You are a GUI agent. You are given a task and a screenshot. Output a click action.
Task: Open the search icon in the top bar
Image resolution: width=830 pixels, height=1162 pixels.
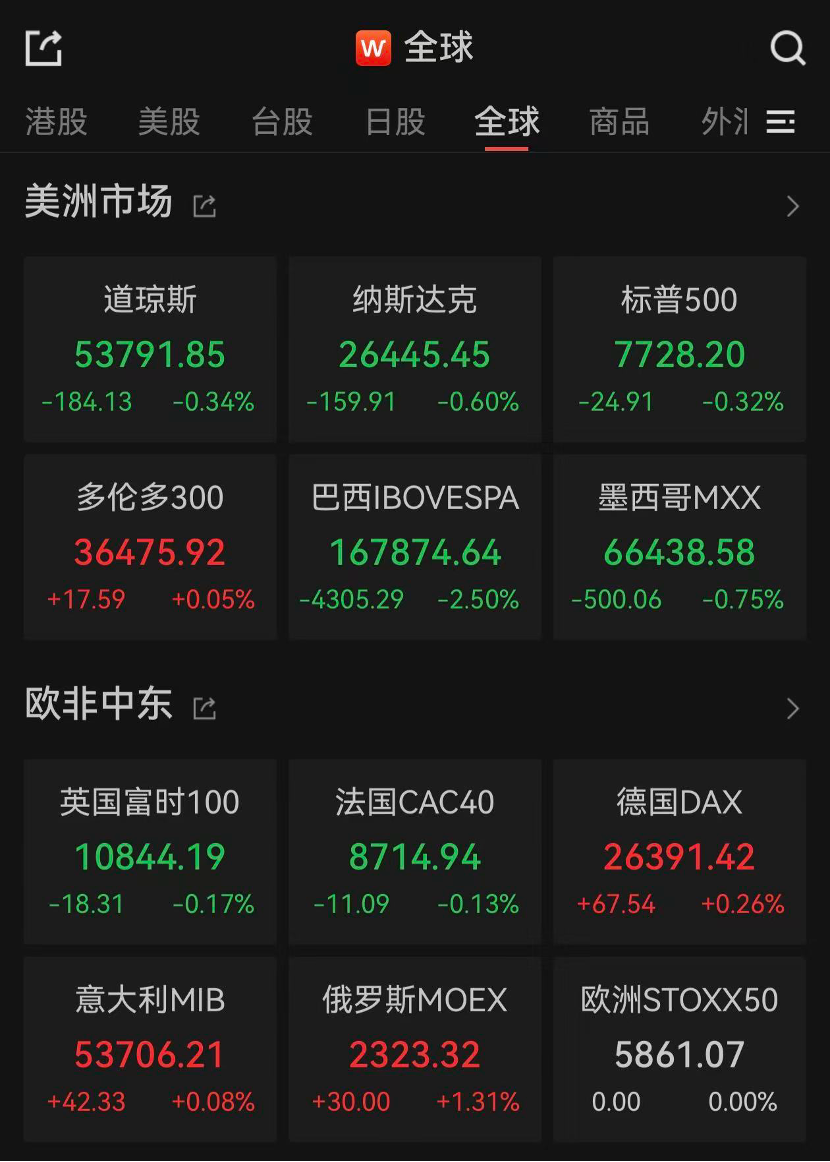(x=787, y=49)
